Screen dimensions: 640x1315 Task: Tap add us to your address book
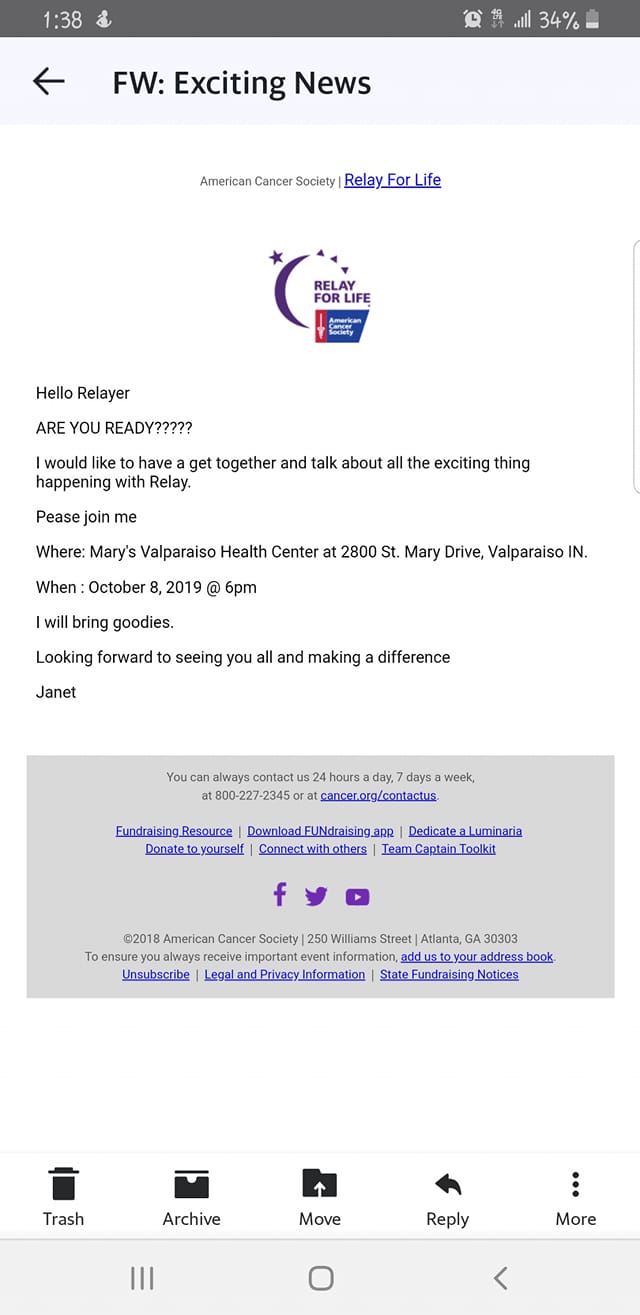(x=477, y=957)
